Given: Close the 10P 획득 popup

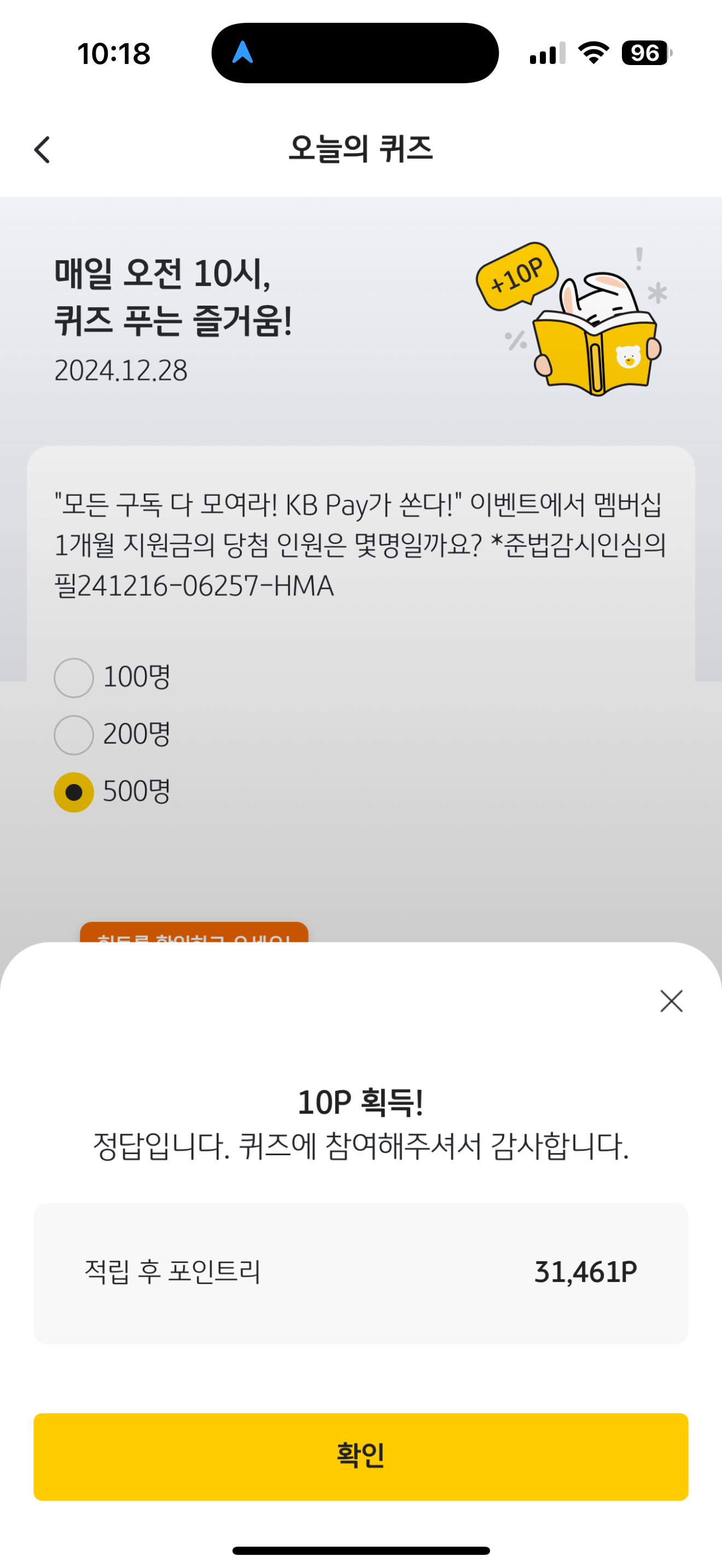Looking at the screenshot, I should [x=671, y=1001].
